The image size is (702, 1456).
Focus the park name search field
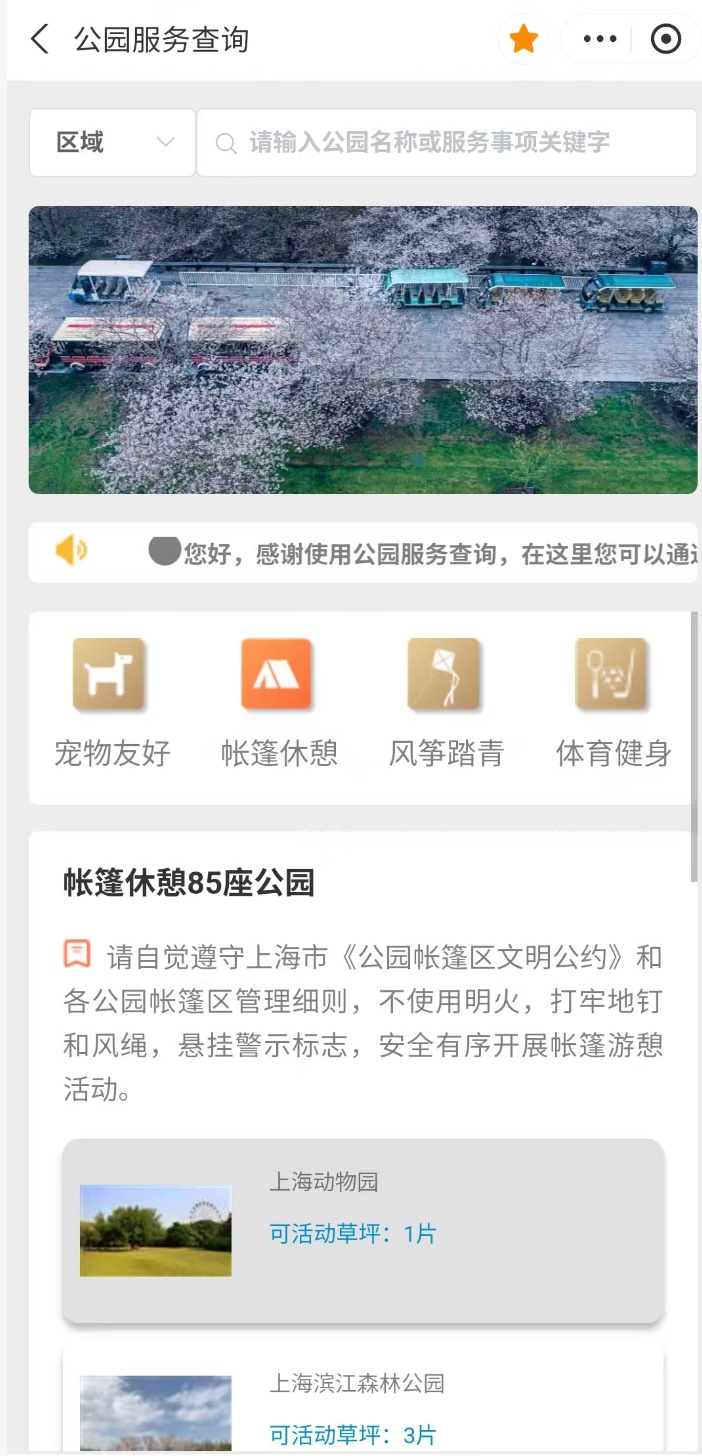point(446,143)
